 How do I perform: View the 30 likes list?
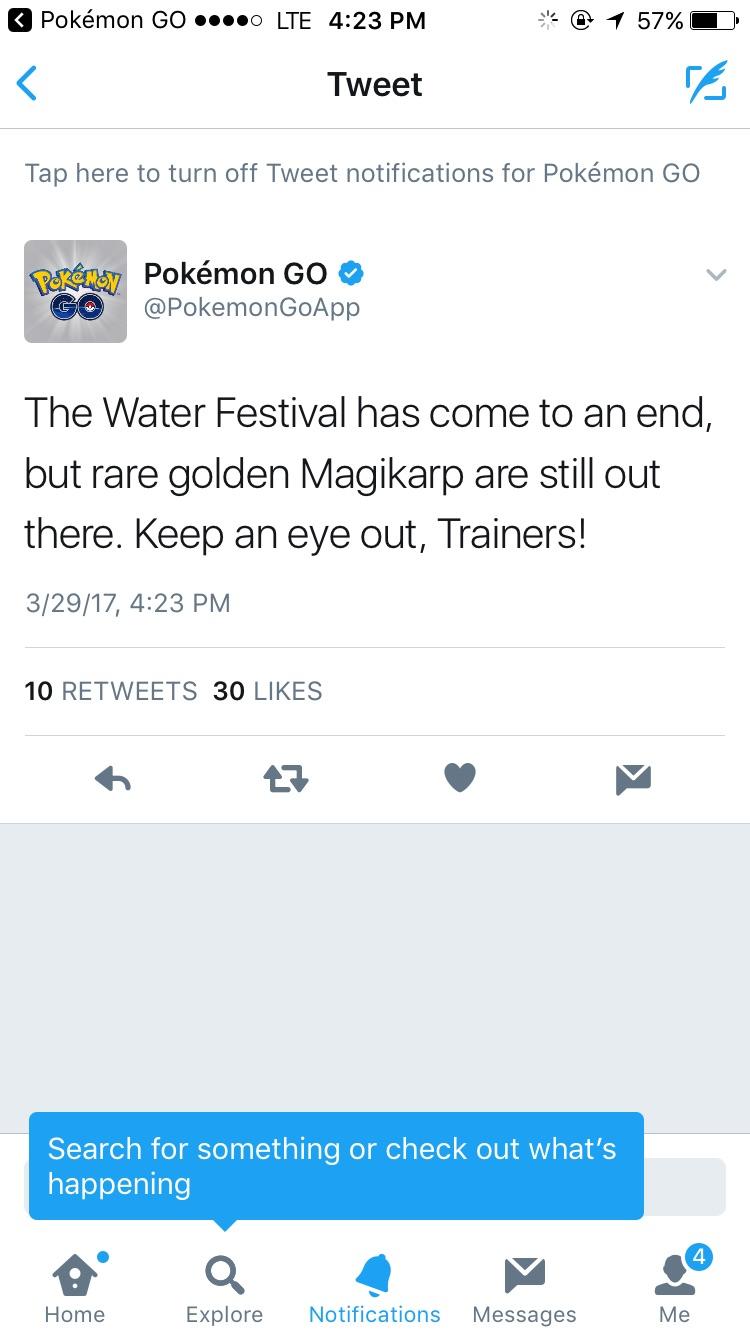point(268,691)
